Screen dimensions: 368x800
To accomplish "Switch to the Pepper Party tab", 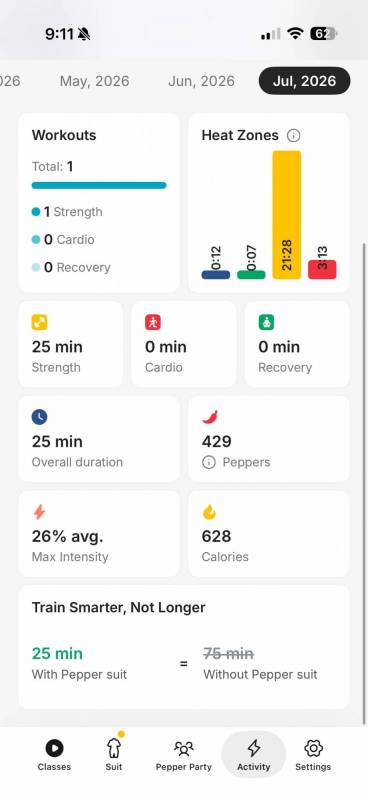I will 184,755.
